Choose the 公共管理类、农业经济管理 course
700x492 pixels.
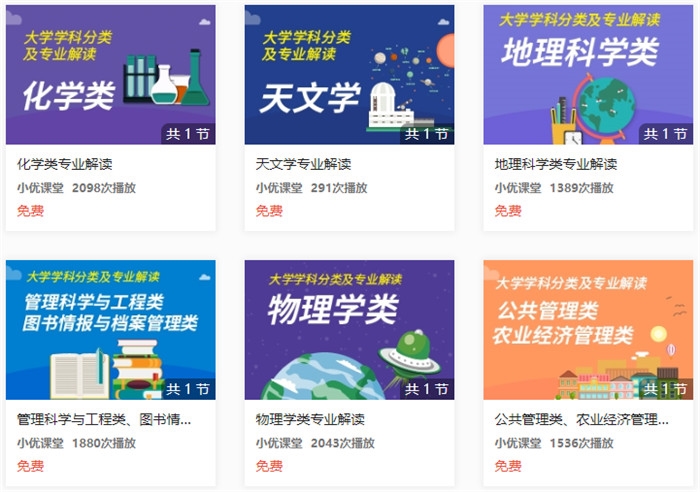coord(587,330)
